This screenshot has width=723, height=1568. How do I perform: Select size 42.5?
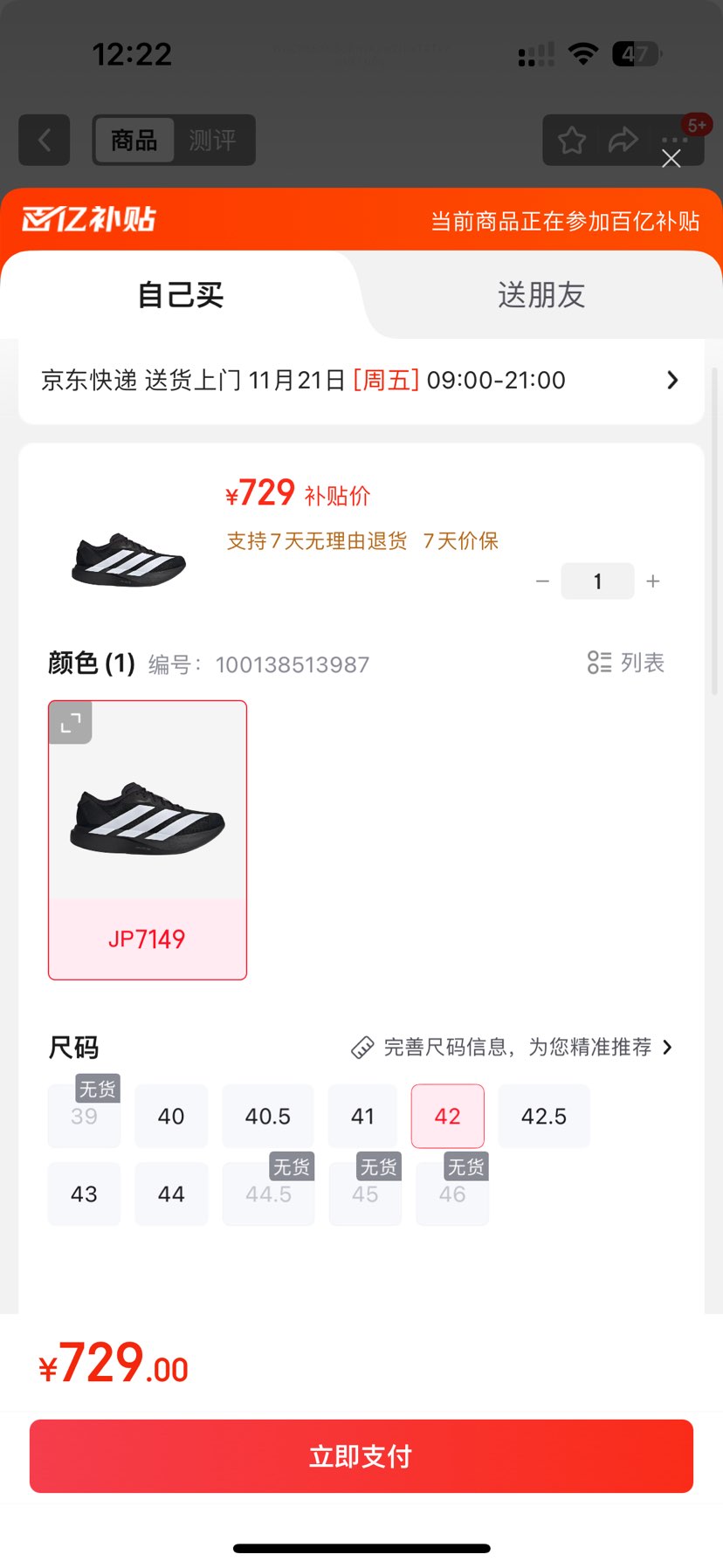click(543, 1116)
